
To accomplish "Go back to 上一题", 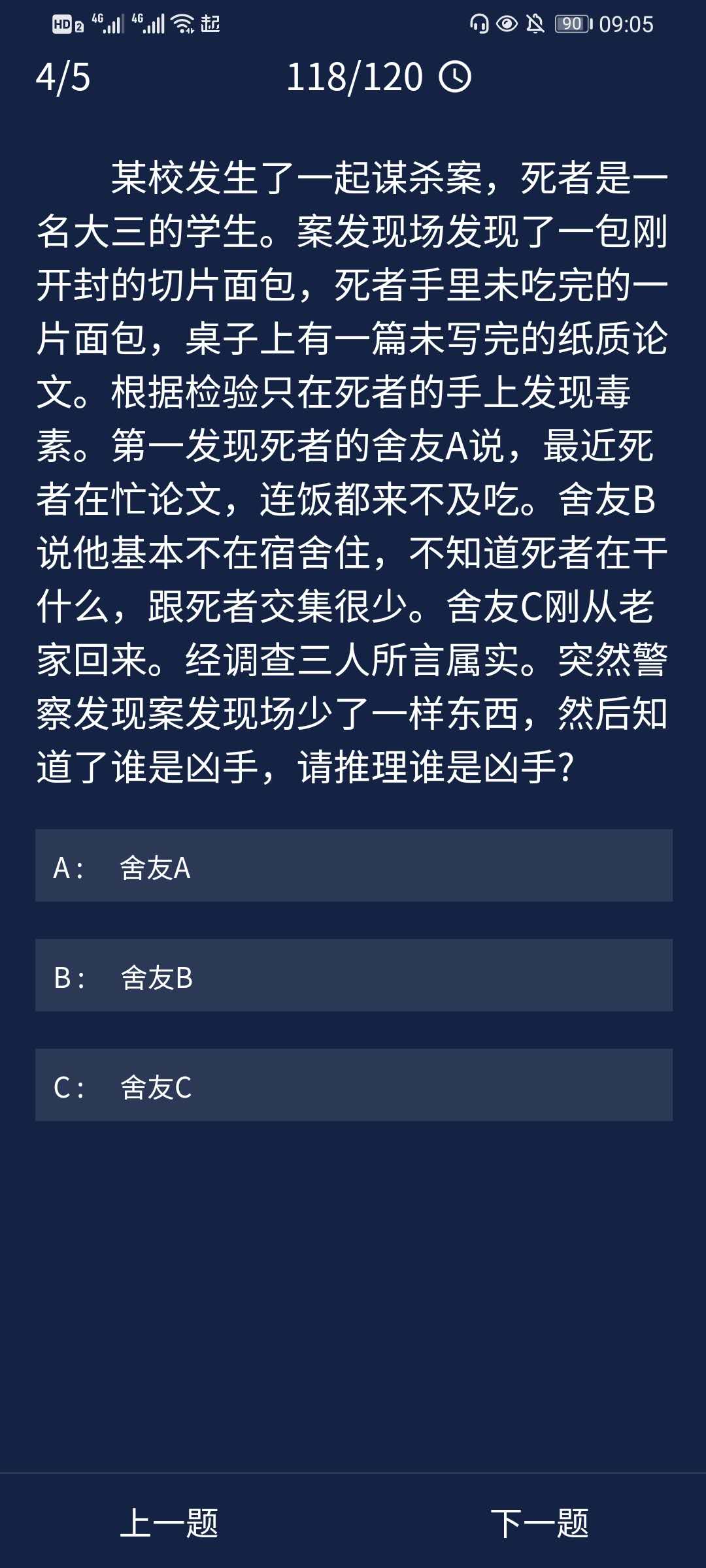I will (x=169, y=1524).
